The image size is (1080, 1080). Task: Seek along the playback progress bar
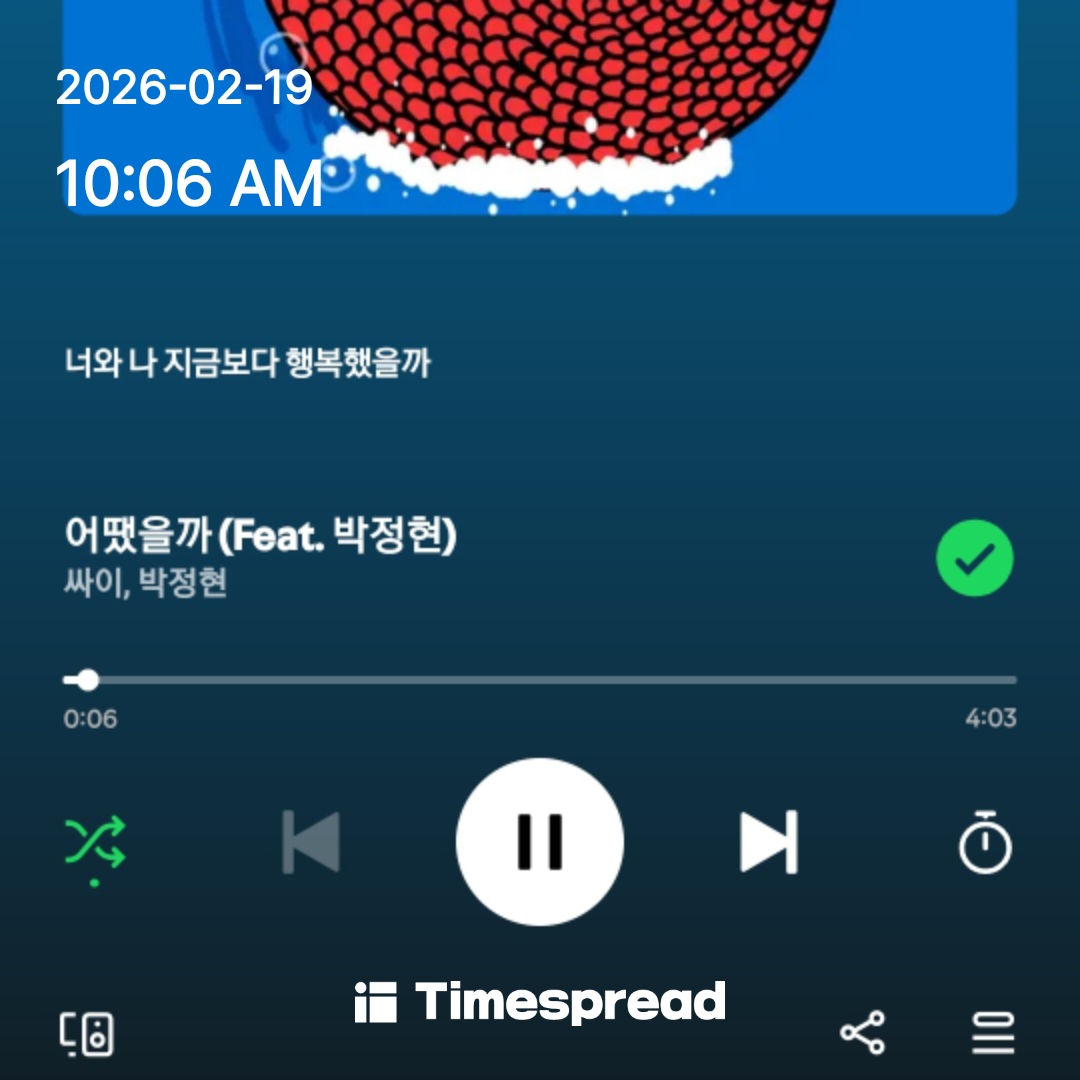[540, 680]
